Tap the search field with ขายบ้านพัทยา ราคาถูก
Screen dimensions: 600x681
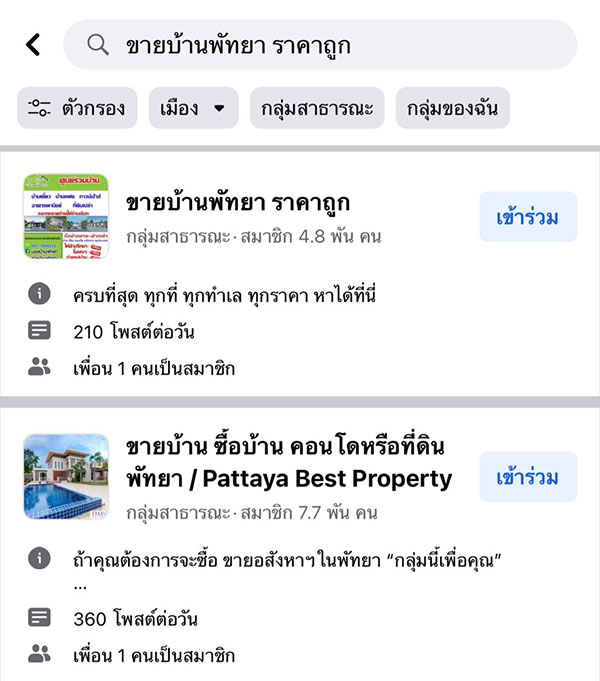click(320, 45)
